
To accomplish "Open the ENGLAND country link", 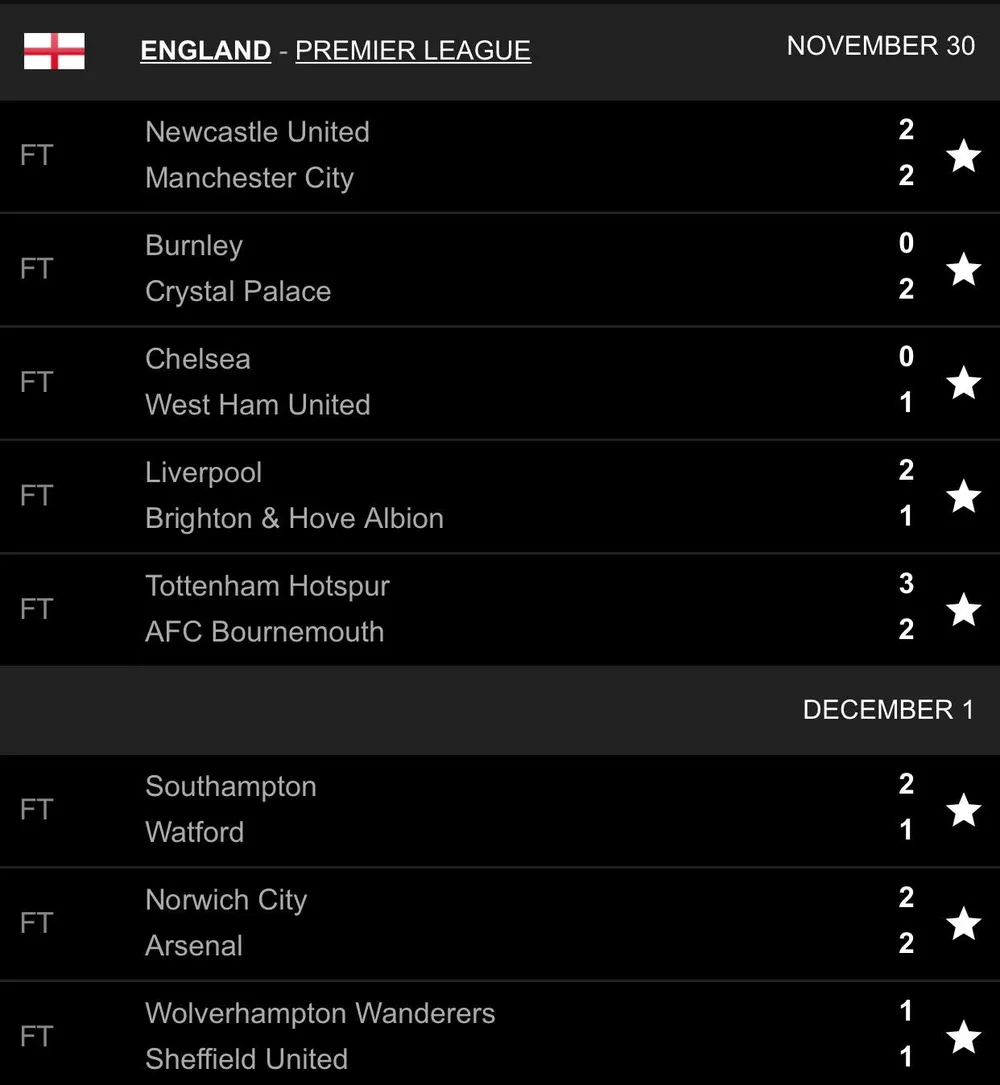I will pyautogui.click(x=205, y=50).
